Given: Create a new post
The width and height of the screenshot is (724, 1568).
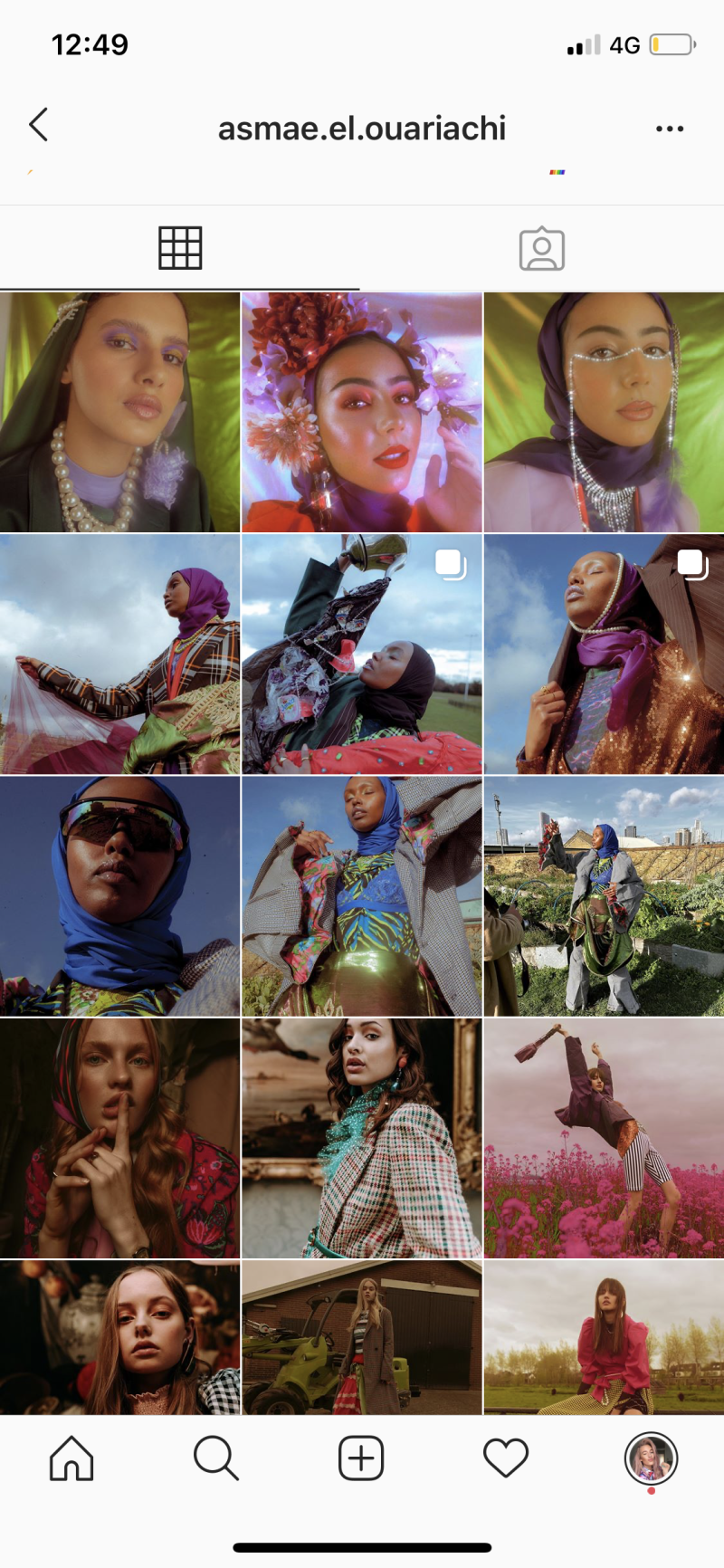Looking at the screenshot, I should pyautogui.click(x=361, y=1458).
